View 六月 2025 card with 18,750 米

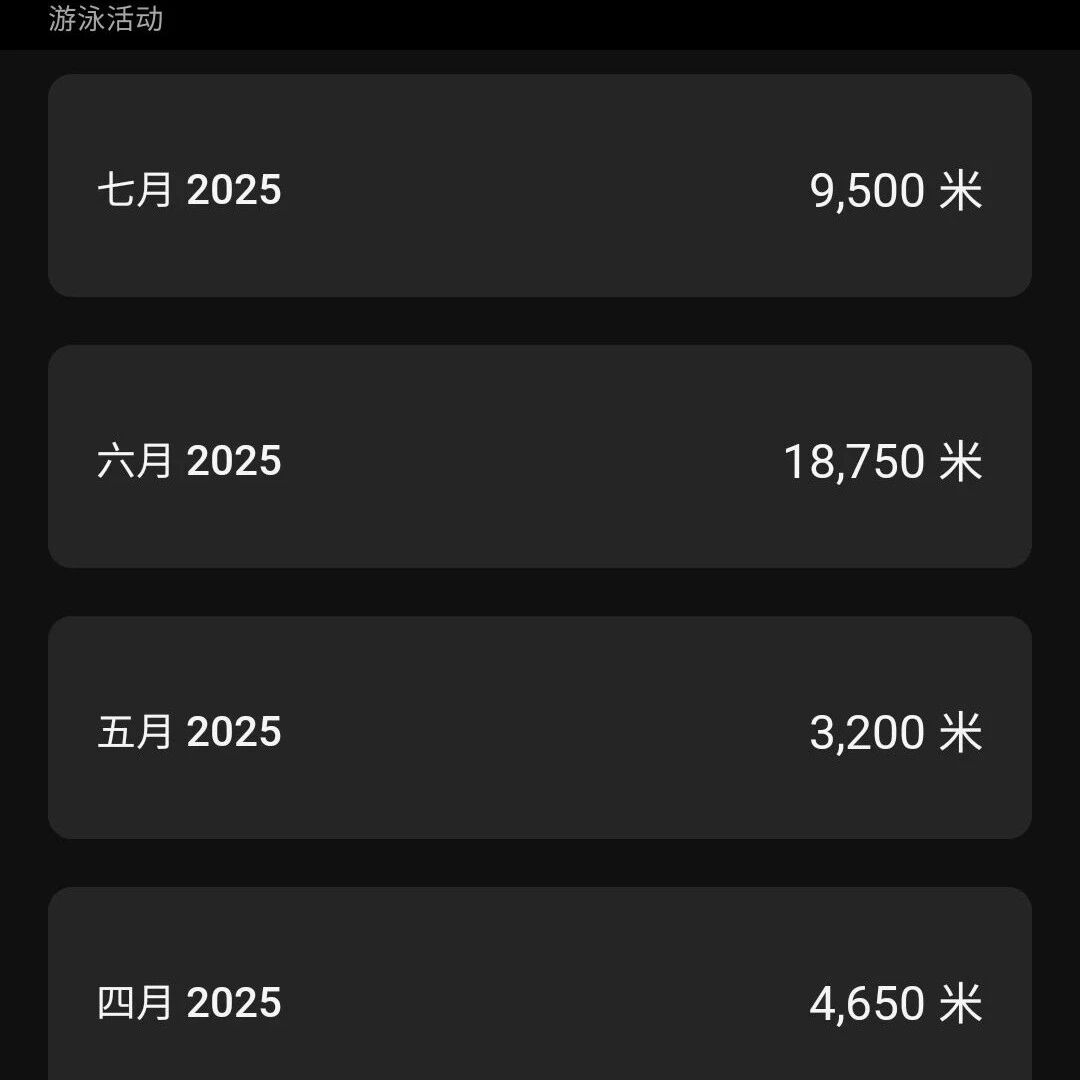pos(540,457)
